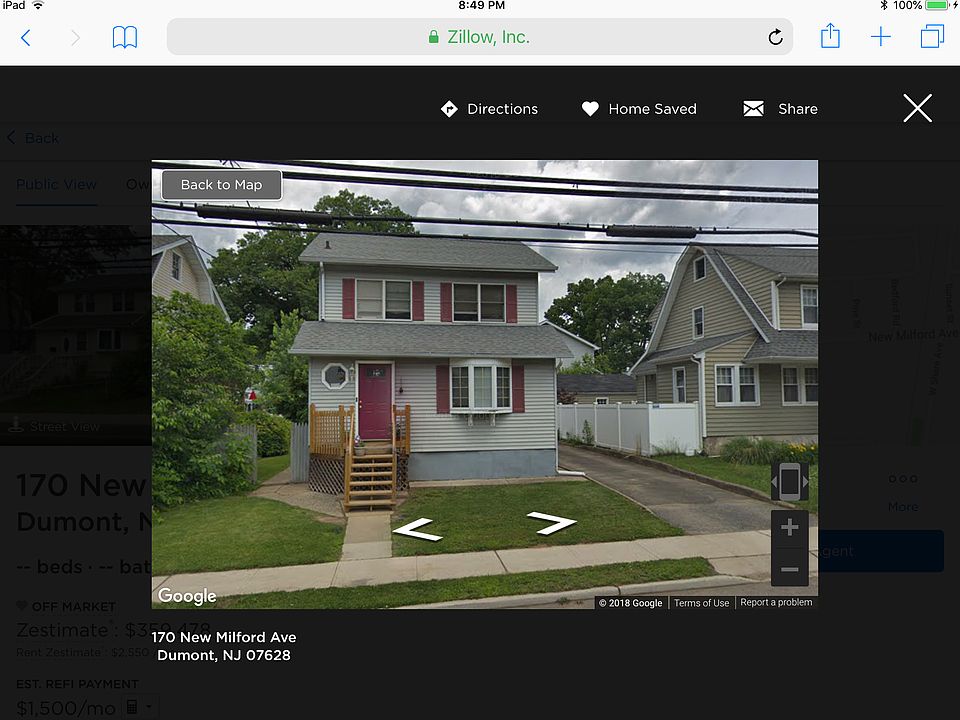Tap the Zillow address bar

pyautogui.click(x=480, y=37)
